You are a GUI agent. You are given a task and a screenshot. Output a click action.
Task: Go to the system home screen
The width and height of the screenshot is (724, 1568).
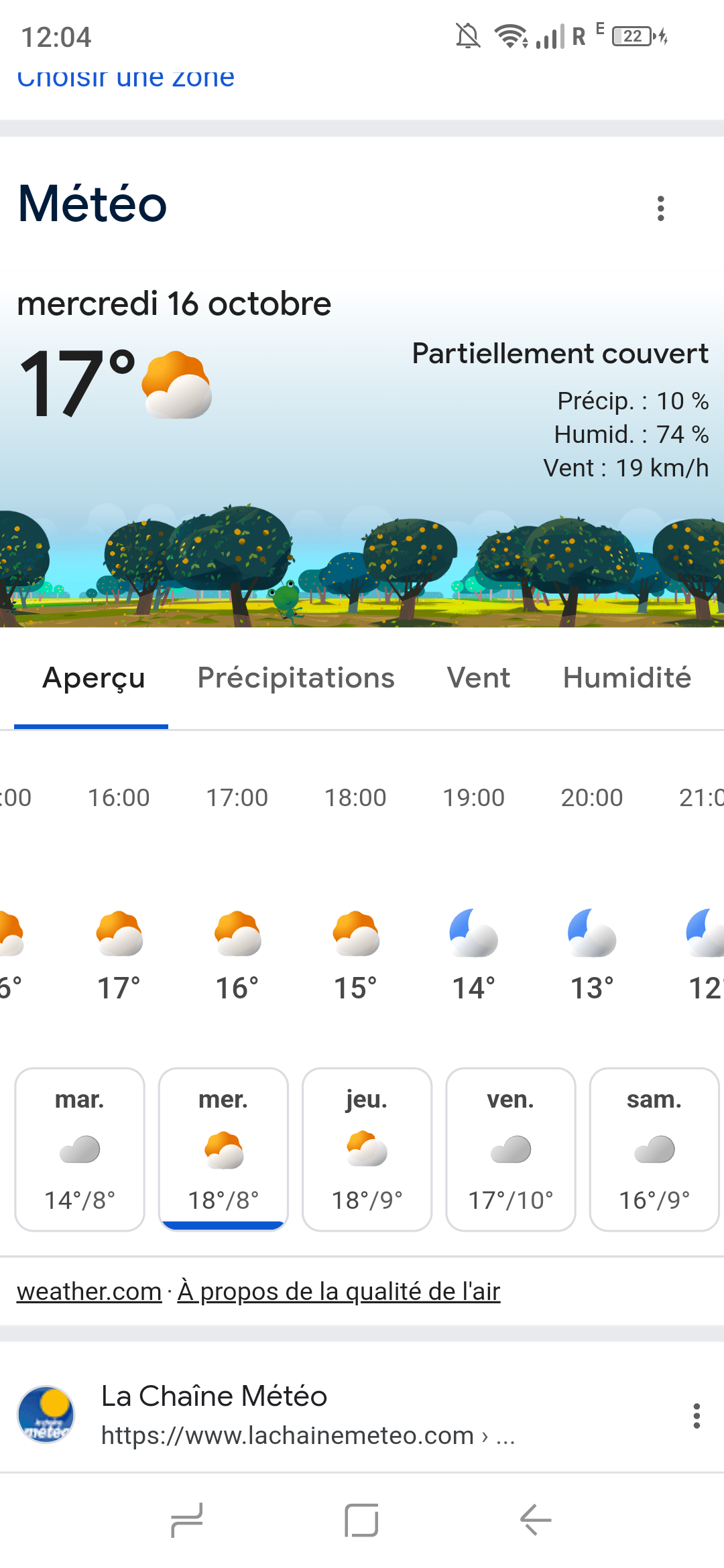click(x=361, y=1520)
